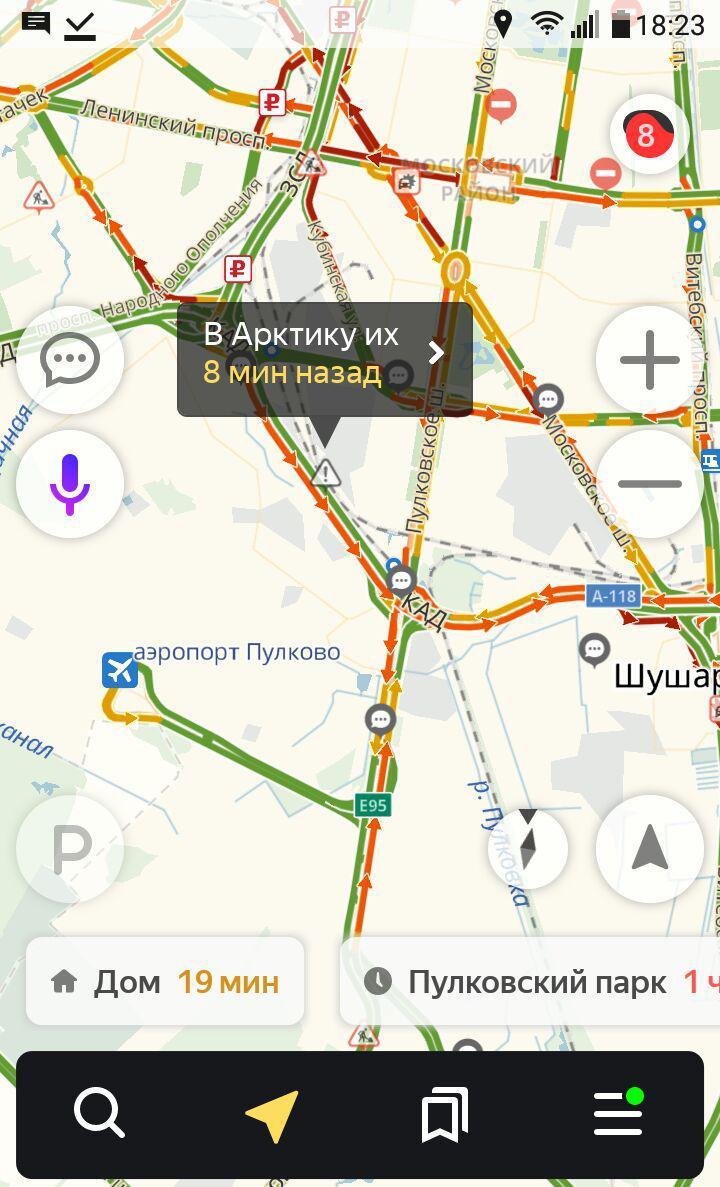Tap the road warning triangle under the popup
This screenshot has height=1187, width=720.
point(325,472)
